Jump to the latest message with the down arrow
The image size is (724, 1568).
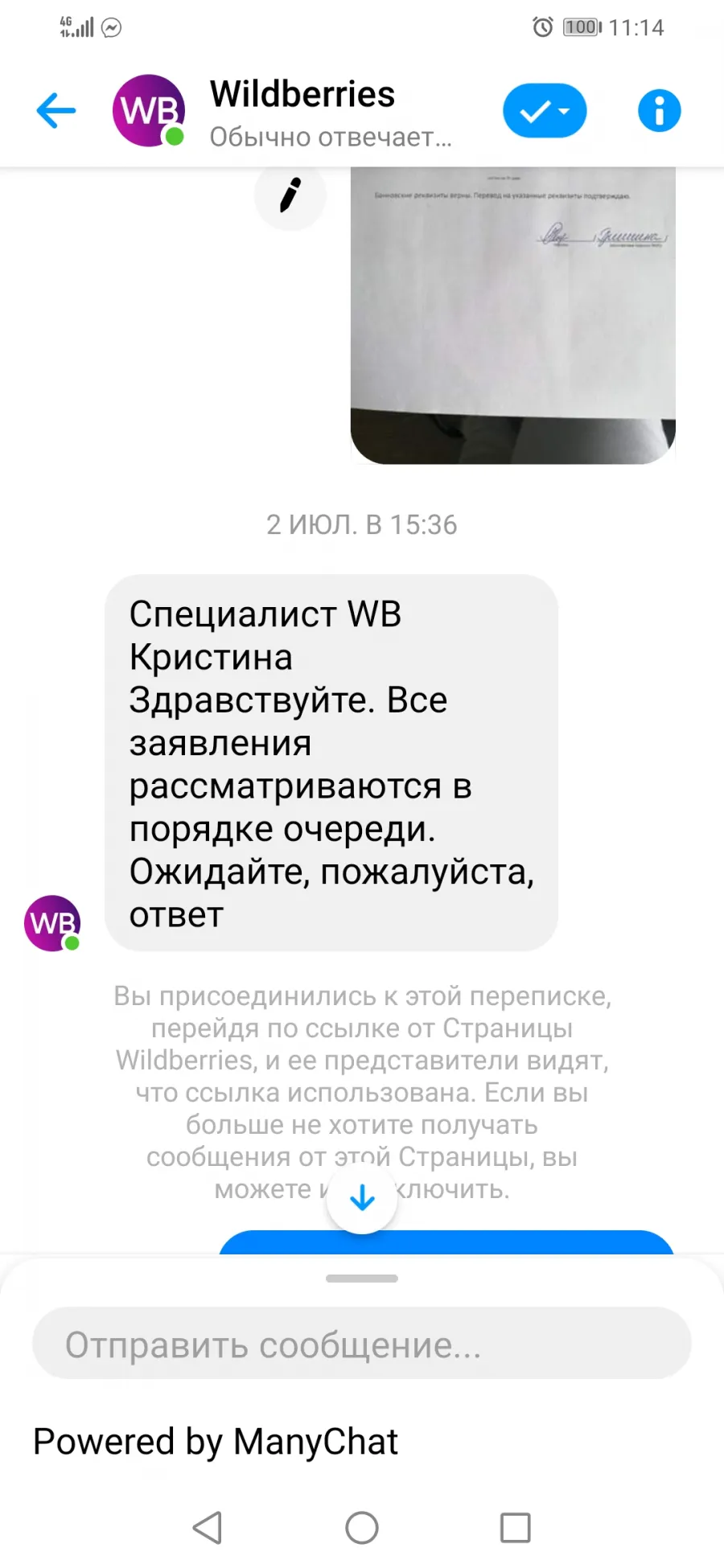point(362,1198)
